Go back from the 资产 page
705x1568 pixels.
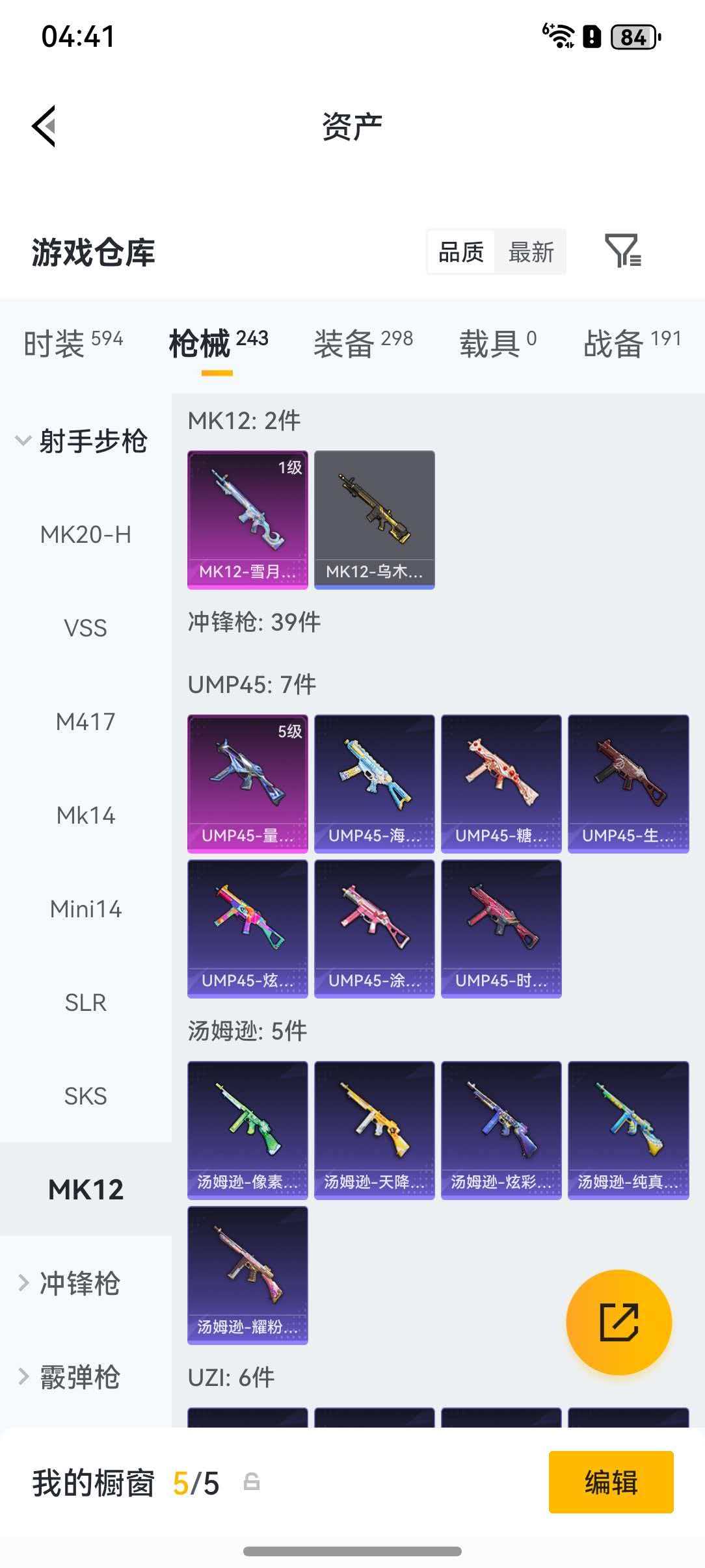[x=44, y=126]
